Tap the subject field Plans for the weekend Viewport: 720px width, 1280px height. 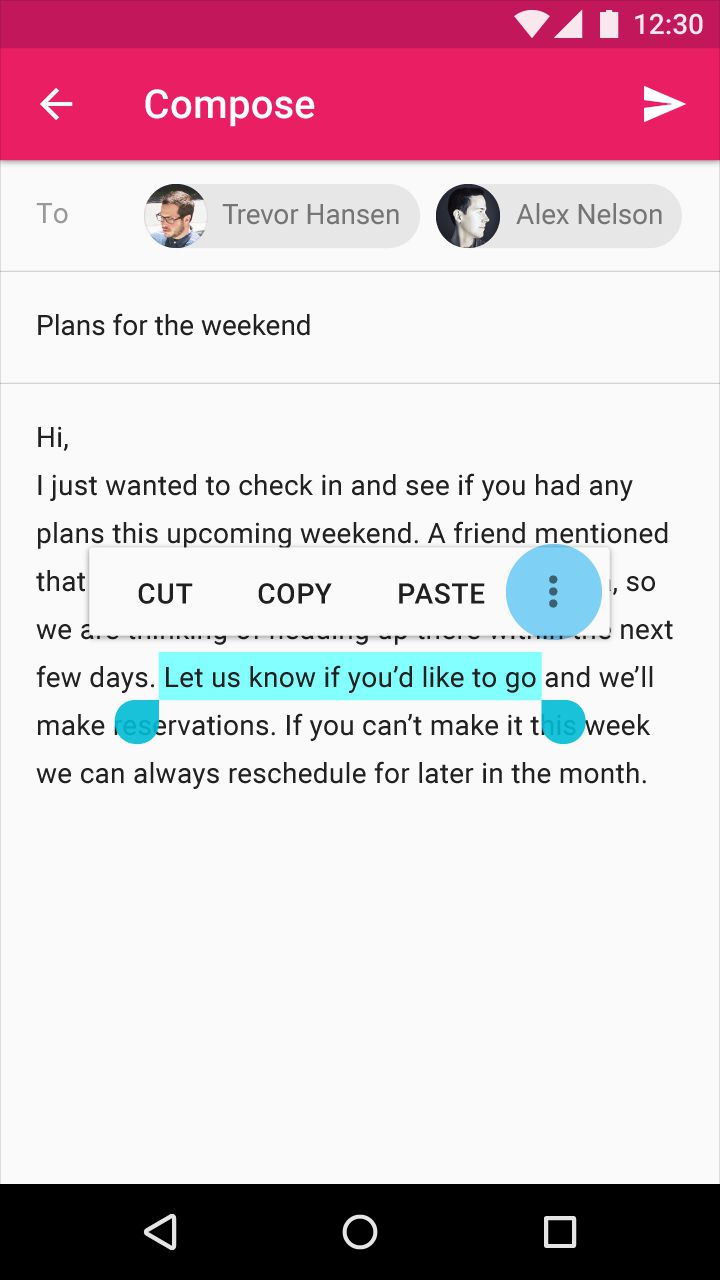[x=360, y=326]
